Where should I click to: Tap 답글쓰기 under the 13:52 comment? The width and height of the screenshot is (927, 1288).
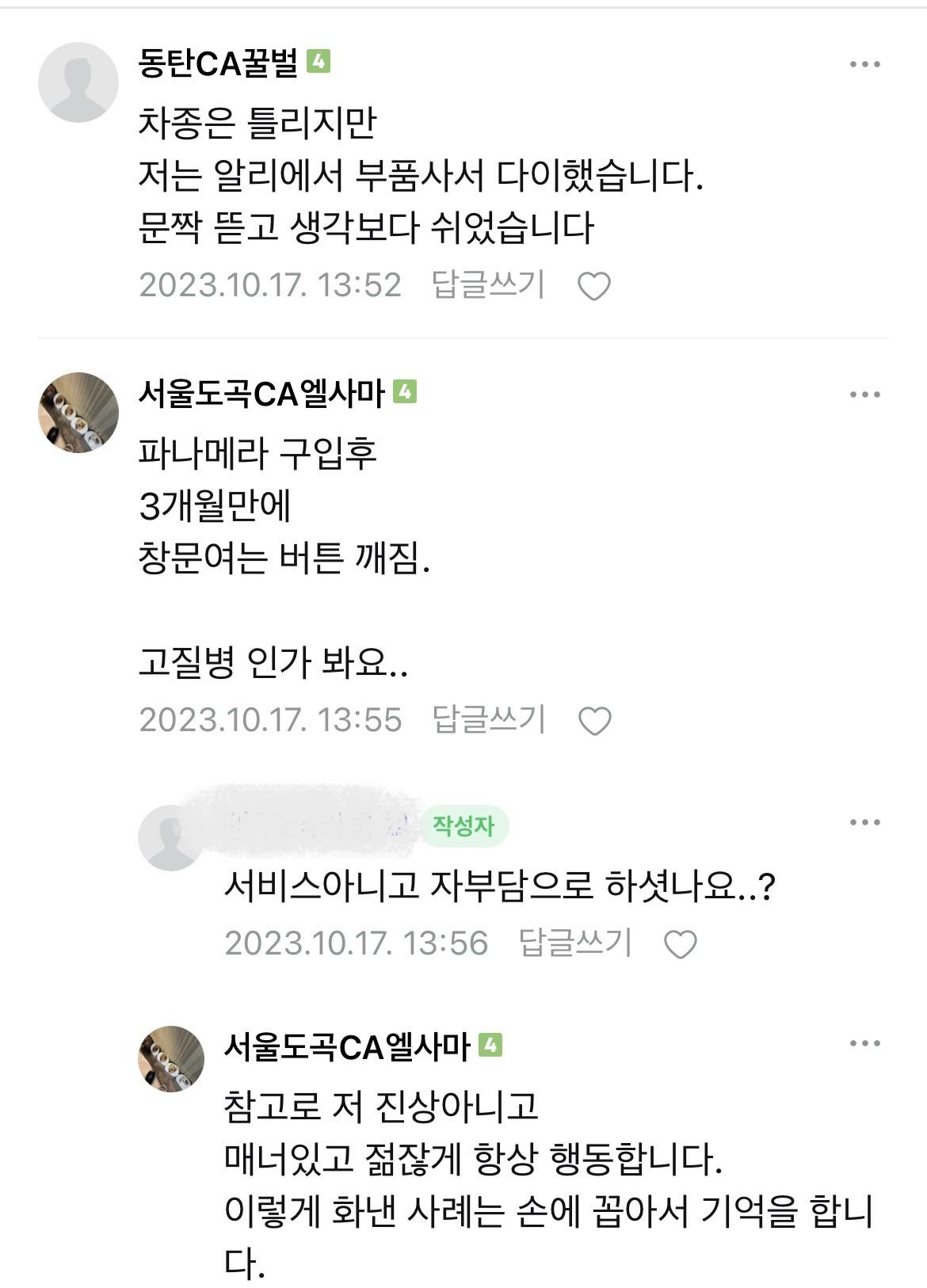click(488, 284)
